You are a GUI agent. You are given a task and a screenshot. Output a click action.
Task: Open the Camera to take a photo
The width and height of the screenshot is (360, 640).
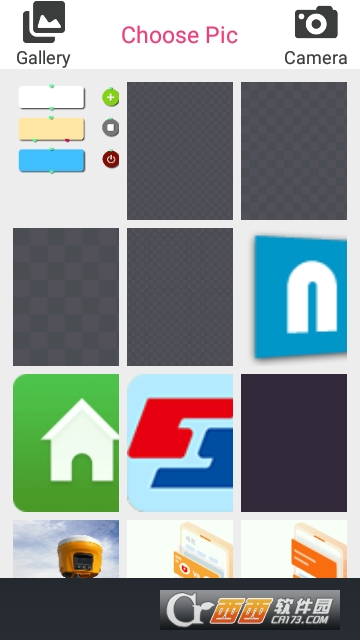pos(316,35)
